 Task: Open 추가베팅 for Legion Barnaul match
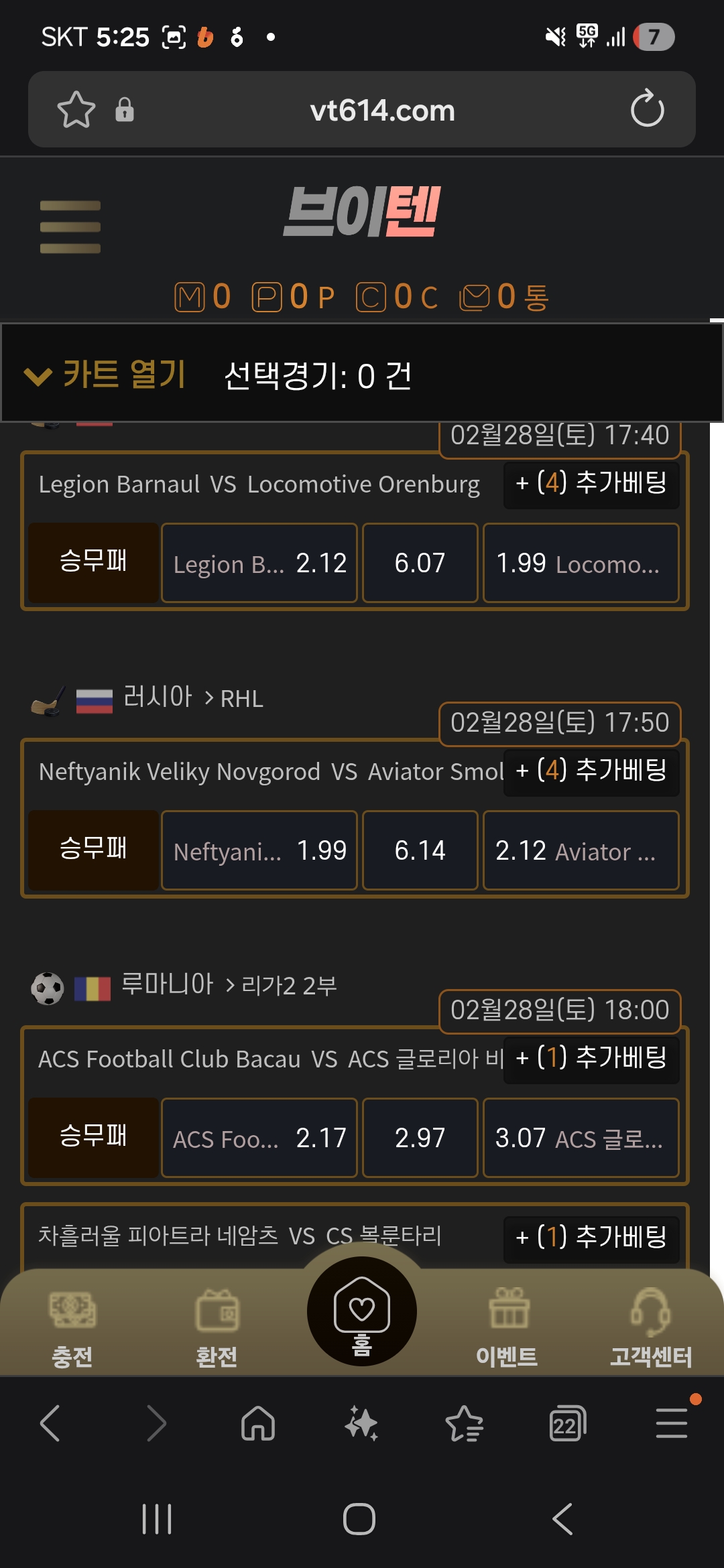pyautogui.click(x=591, y=484)
